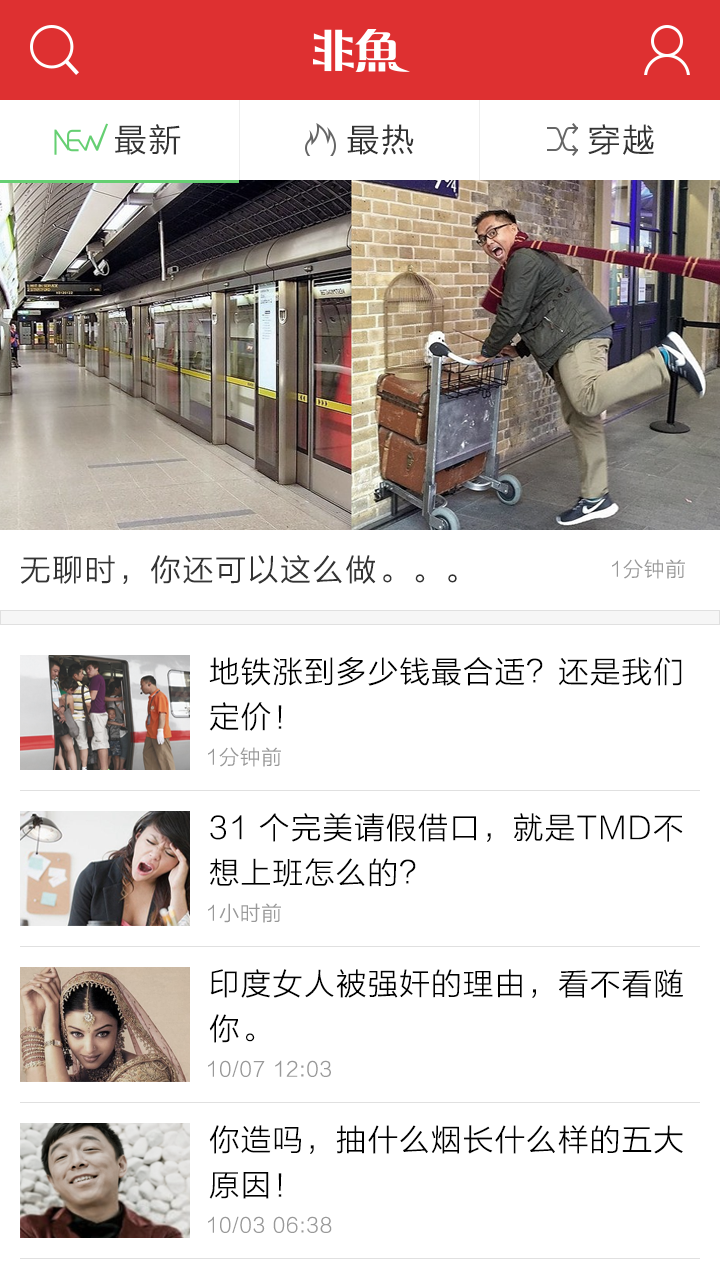
Task: Open article 印度女人被强奸的理由
Action: (x=445, y=1006)
